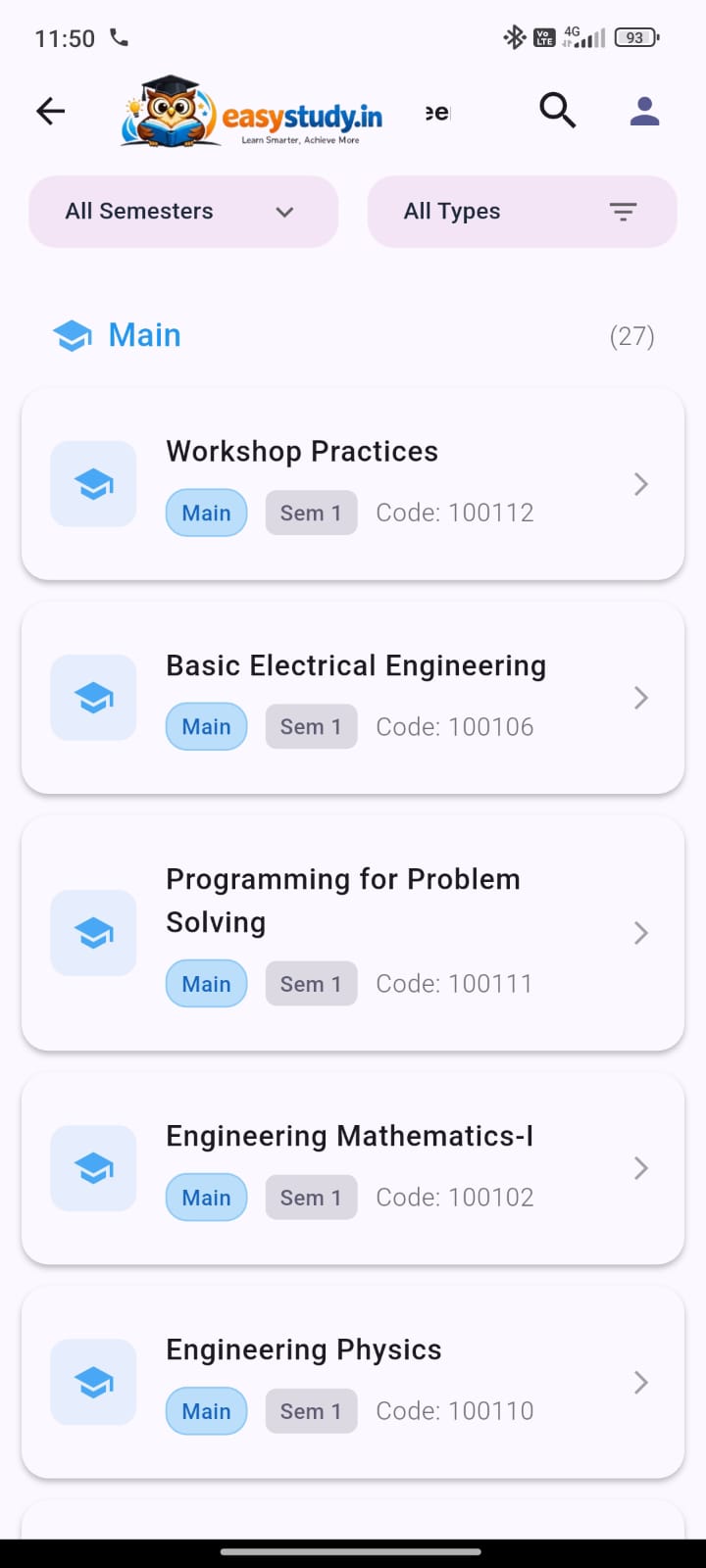Expand Basic Electrical Engineering via its right chevron
Viewport: 706px width, 1568px height.
[640, 697]
